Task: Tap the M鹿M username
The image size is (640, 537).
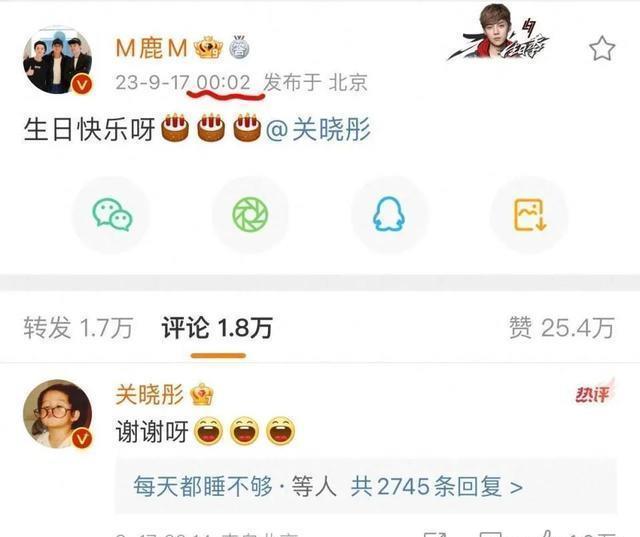Action: (151, 47)
